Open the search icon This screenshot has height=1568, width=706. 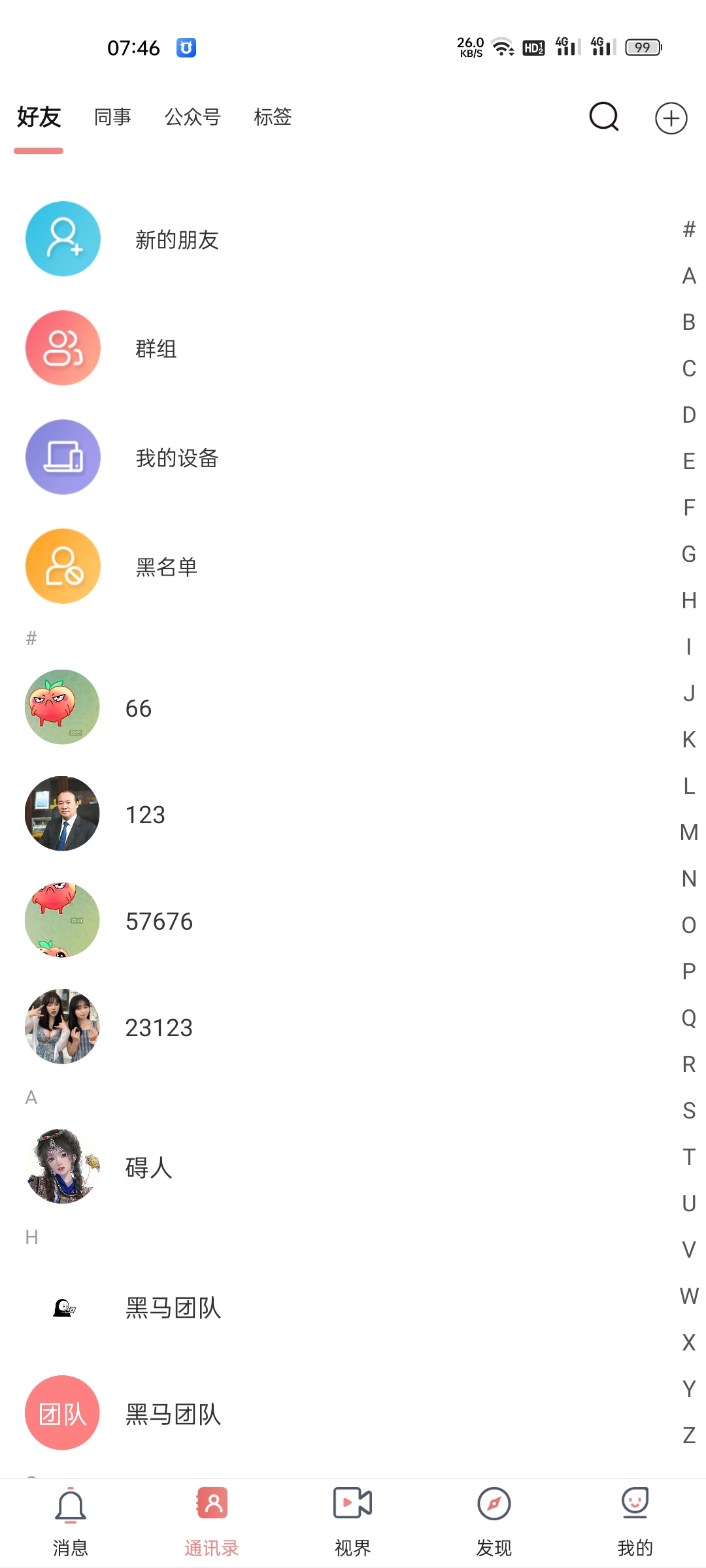604,118
